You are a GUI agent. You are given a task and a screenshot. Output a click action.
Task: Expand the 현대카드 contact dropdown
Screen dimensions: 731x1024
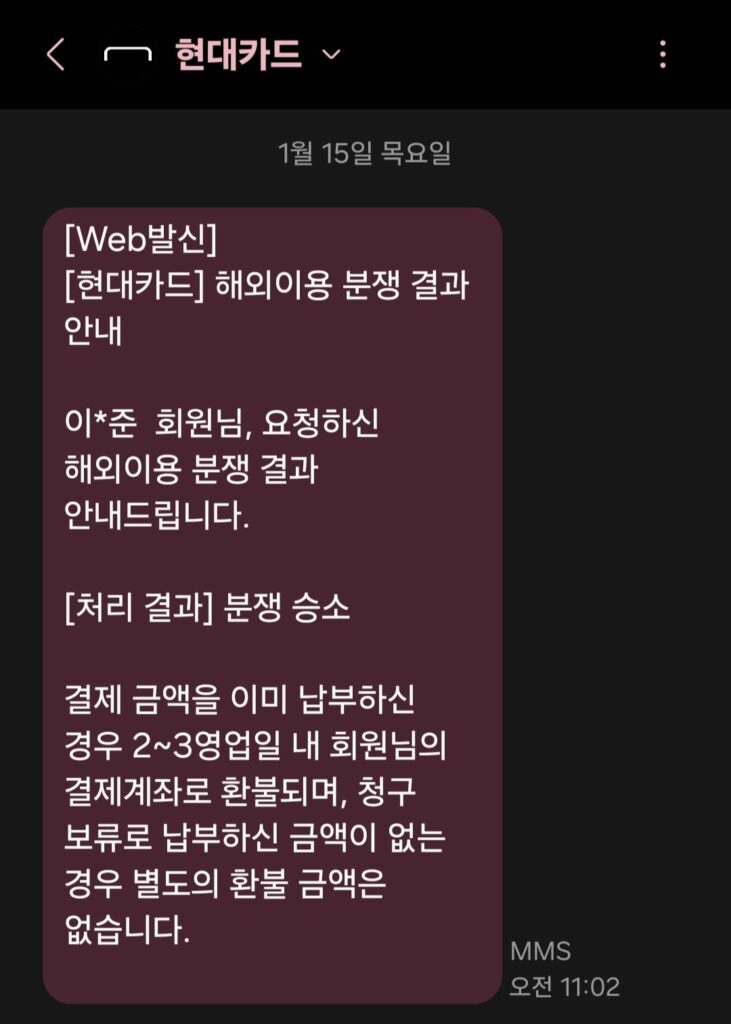[331, 54]
